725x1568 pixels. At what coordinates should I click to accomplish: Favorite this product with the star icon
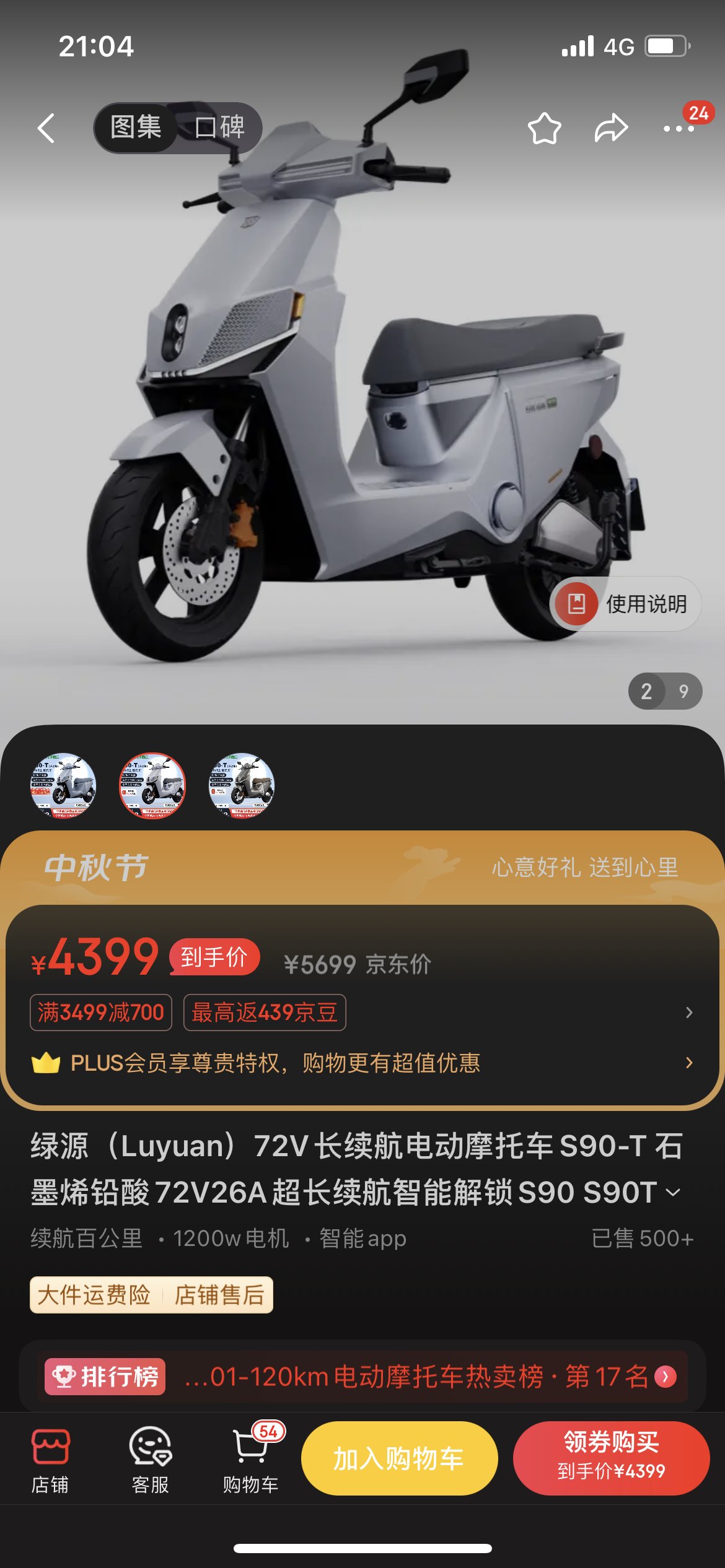(x=544, y=128)
